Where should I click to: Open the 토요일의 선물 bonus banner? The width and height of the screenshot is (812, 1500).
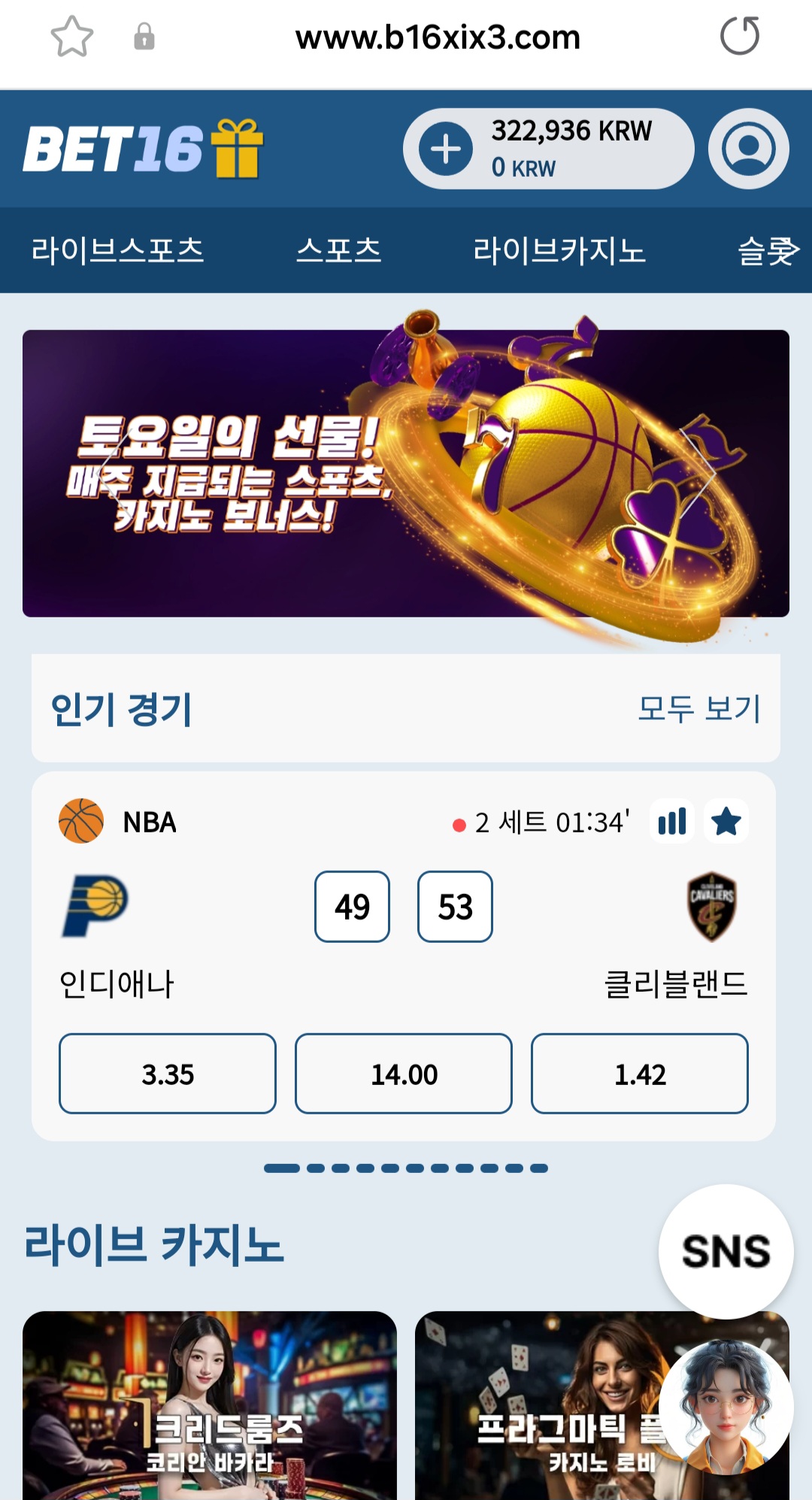[406, 474]
